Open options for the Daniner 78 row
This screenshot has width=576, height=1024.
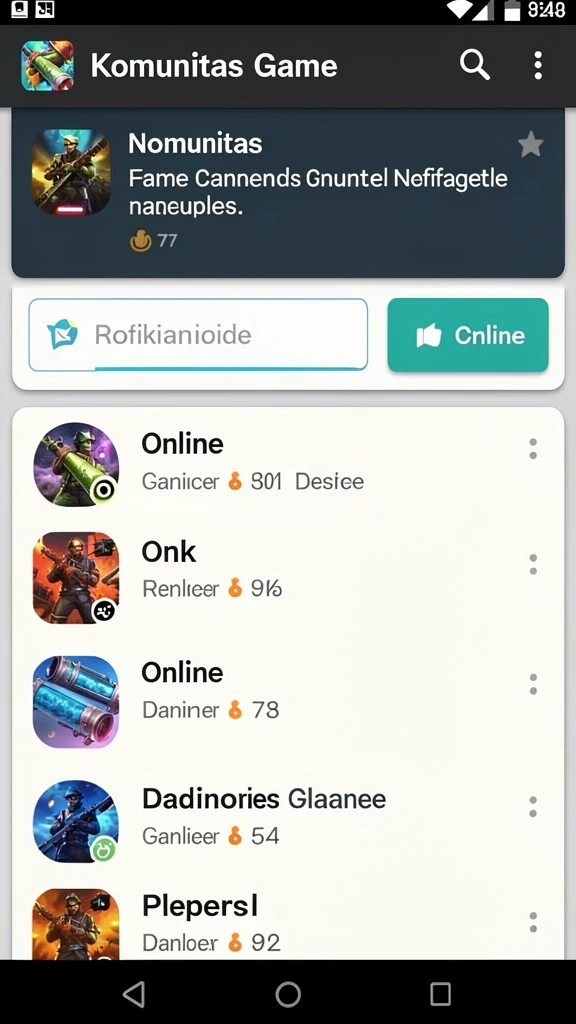pos(533,684)
